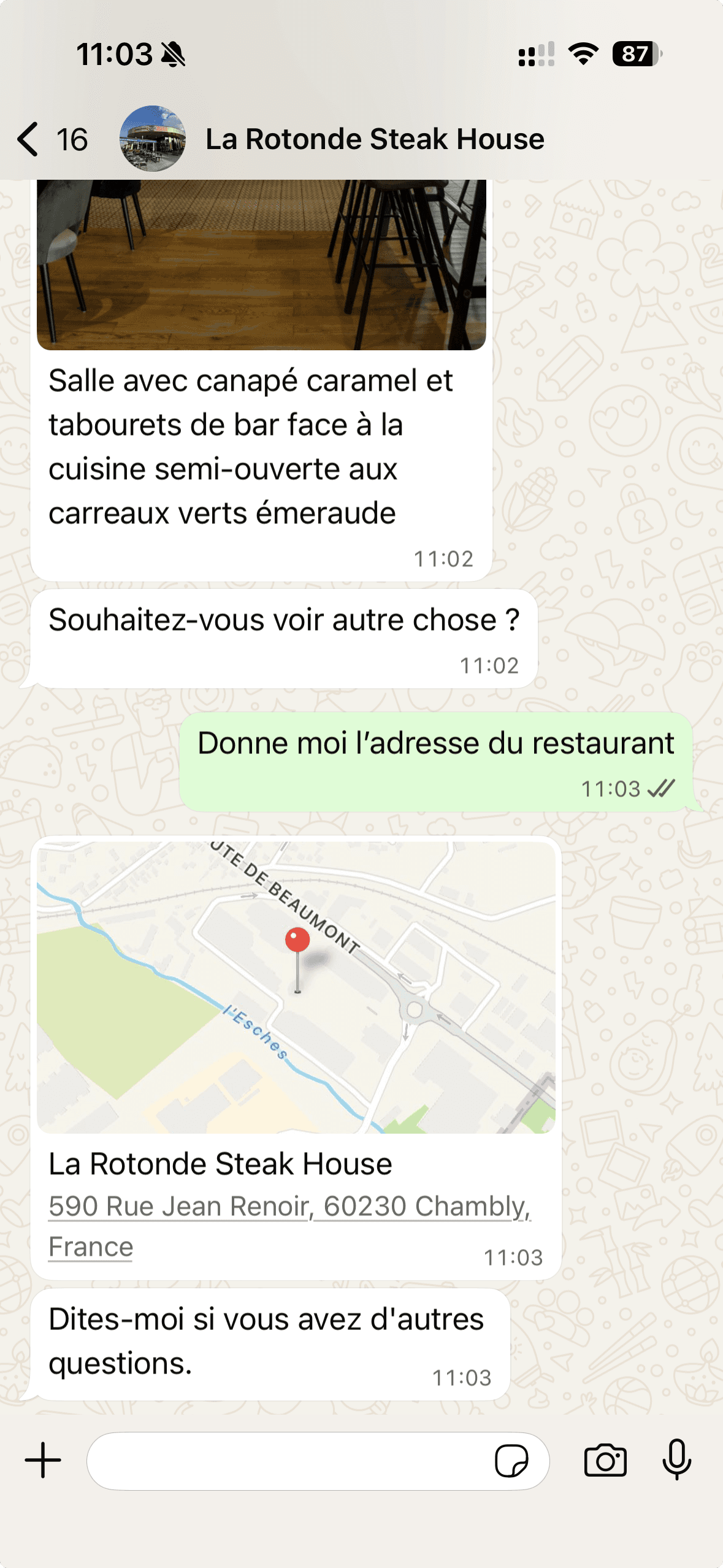Open the sticker picker
This screenshot has width=723, height=1568.
511,1461
